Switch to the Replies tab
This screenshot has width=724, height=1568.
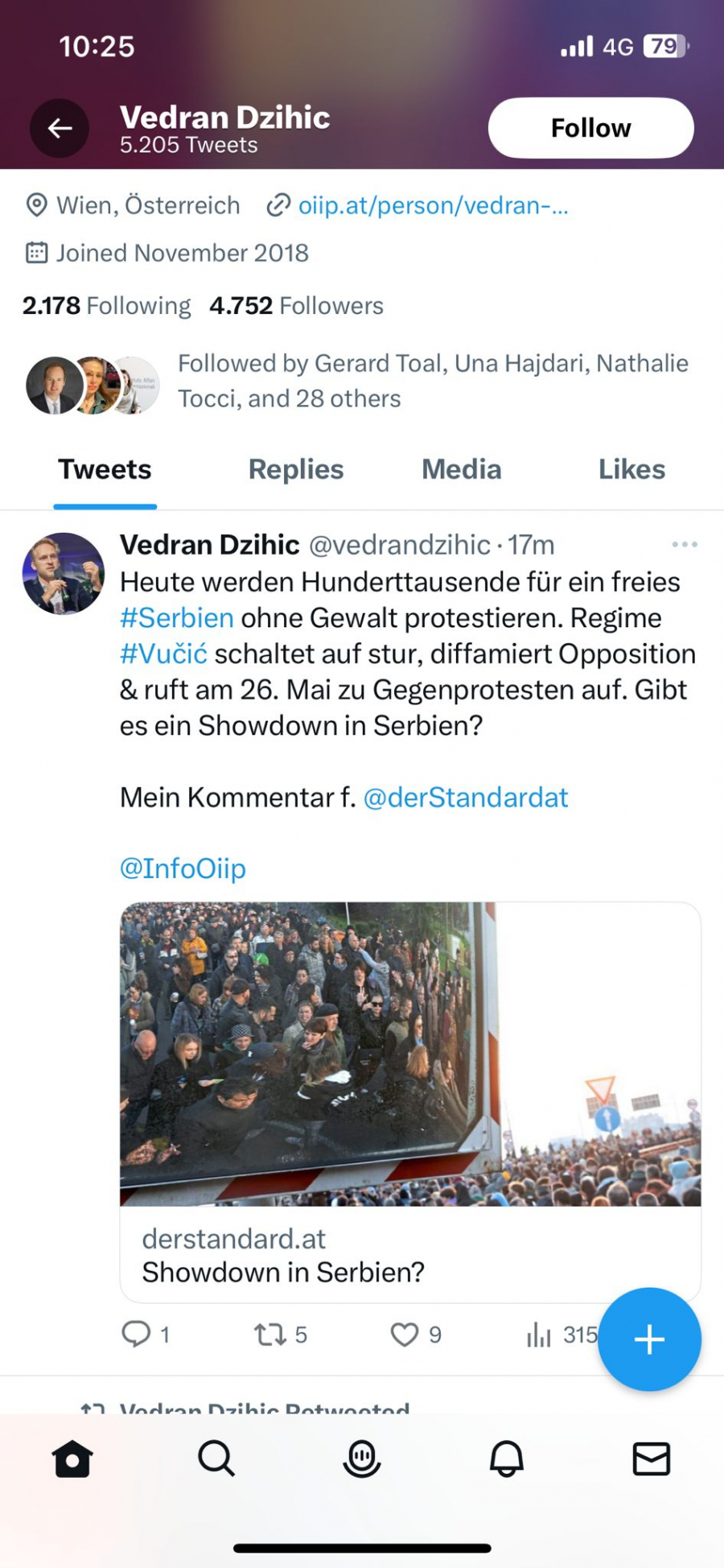tap(295, 469)
